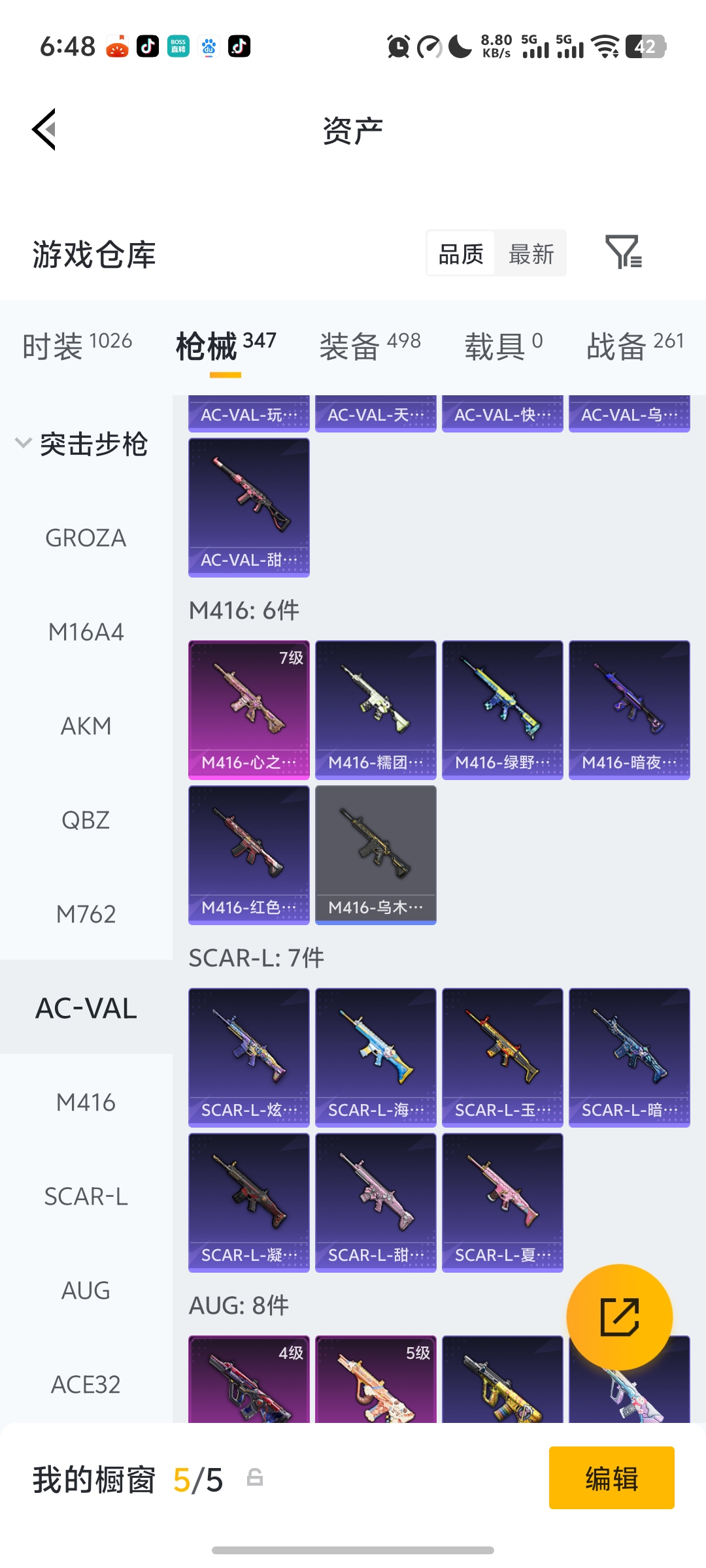Sort items by 品质
The width and height of the screenshot is (706, 1568).
tap(461, 253)
